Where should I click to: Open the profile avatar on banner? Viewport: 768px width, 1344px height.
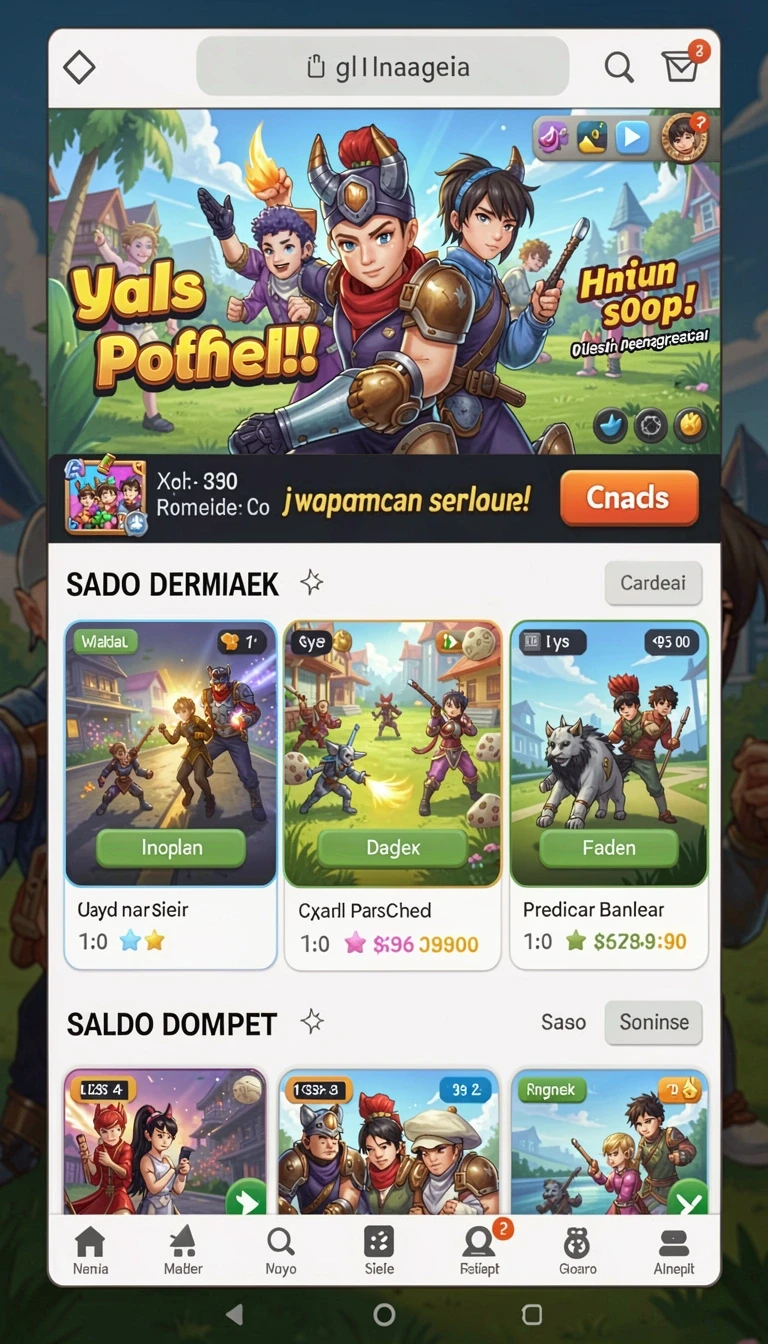(x=684, y=137)
